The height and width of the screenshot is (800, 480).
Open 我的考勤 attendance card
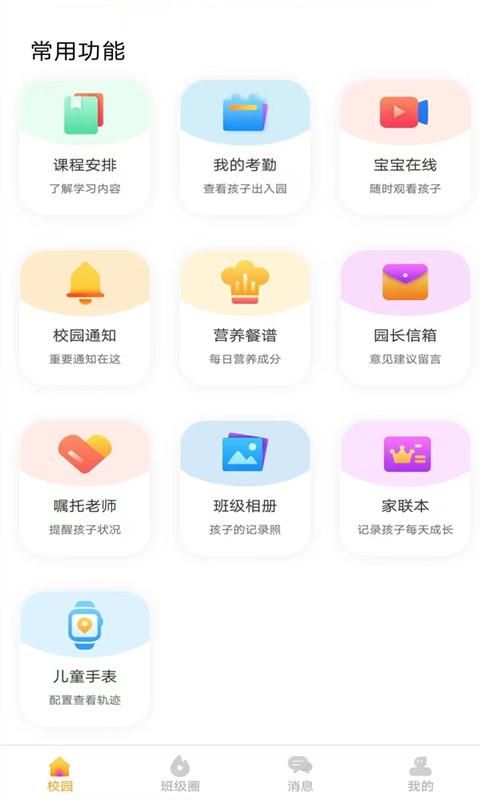click(245, 147)
